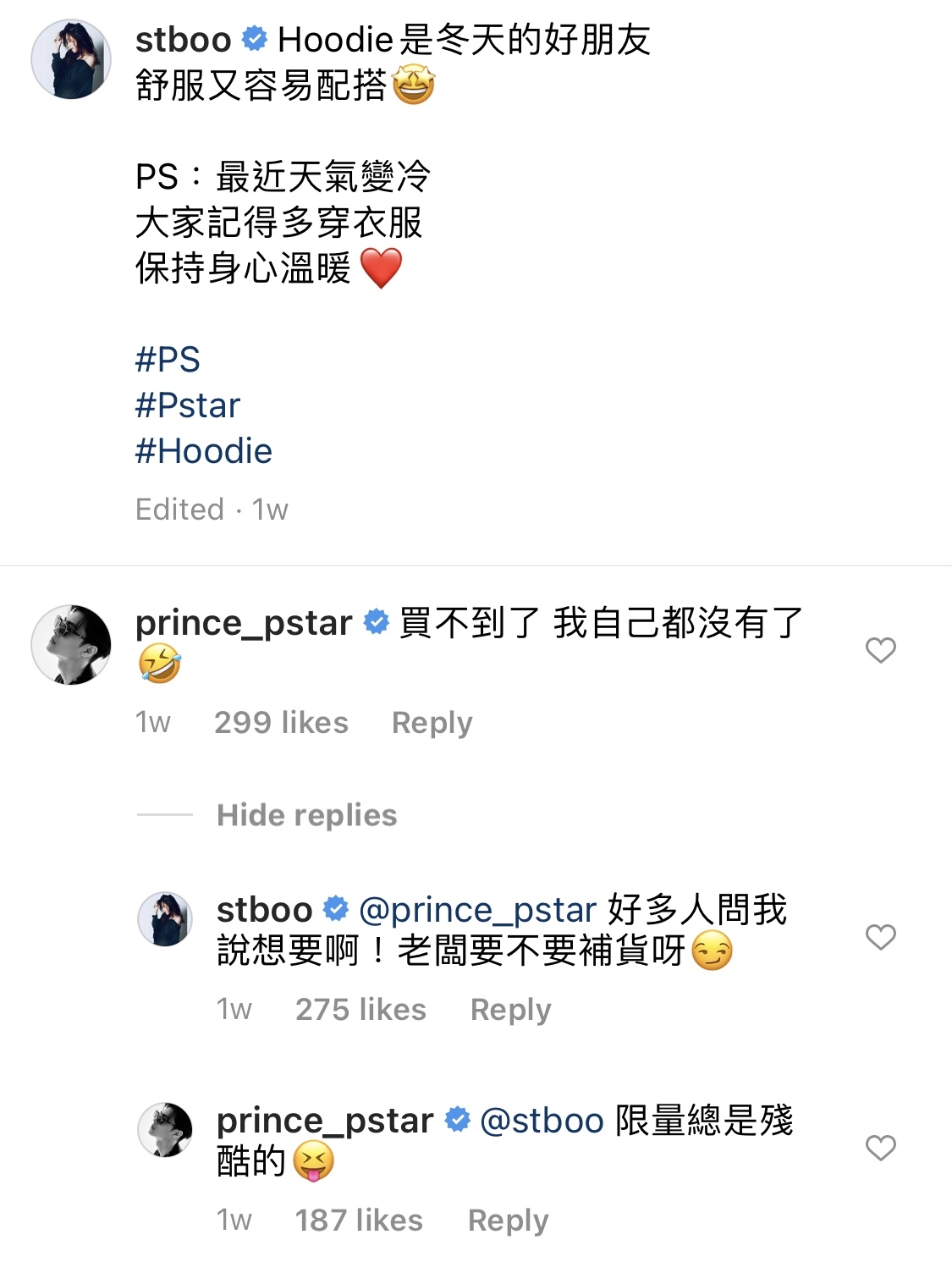The width and height of the screenshot is (952, 1273).
Task: Open the #Hoodie hashtag
Action: 205,450
